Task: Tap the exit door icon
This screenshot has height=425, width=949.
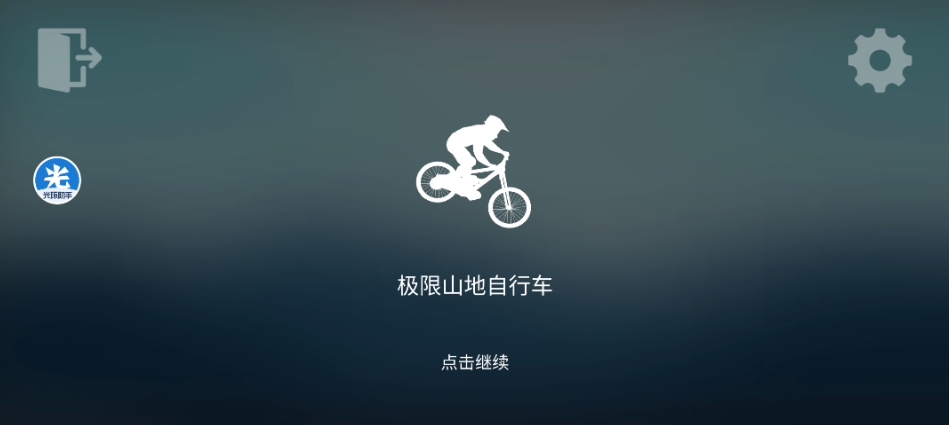Action: point(69,60)
